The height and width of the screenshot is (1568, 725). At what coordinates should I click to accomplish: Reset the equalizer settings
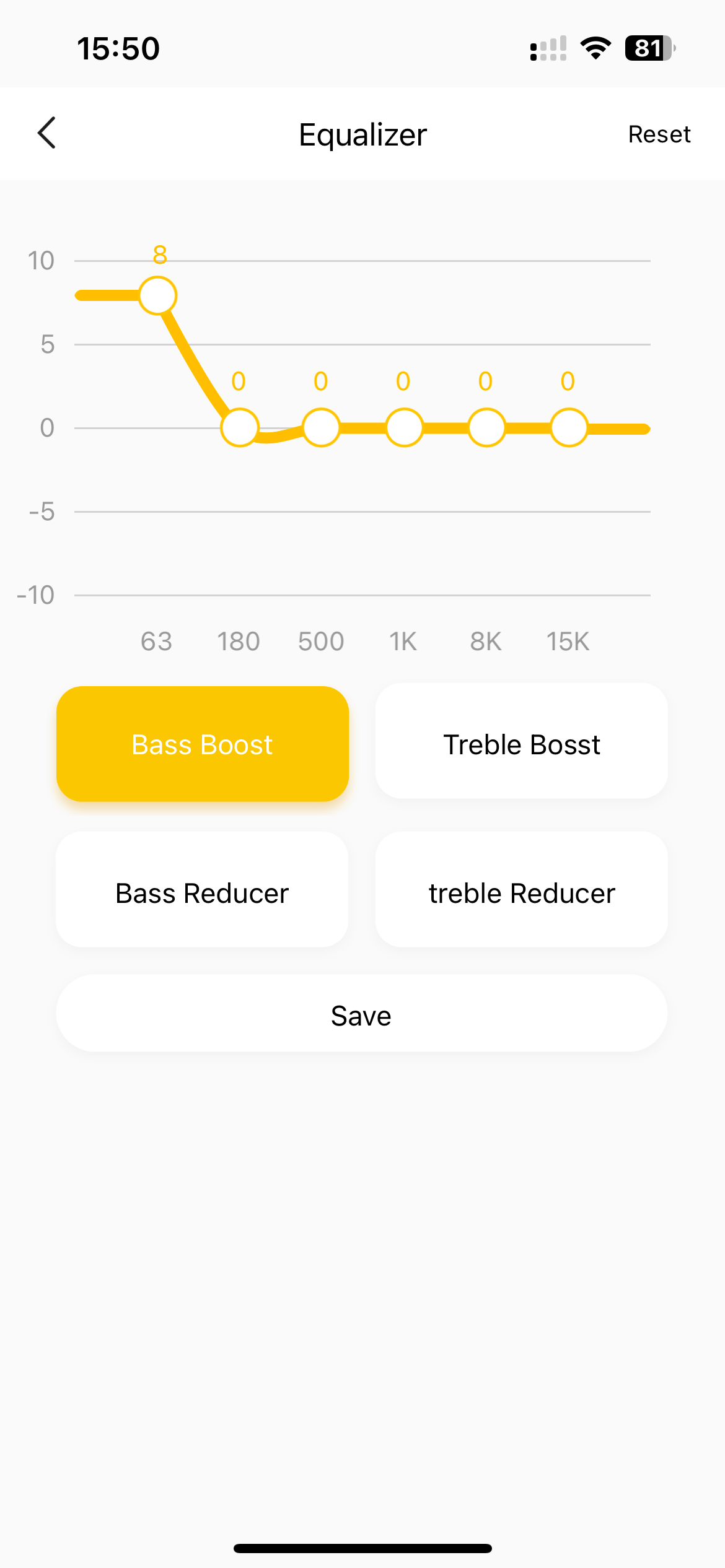pos(659,134)
